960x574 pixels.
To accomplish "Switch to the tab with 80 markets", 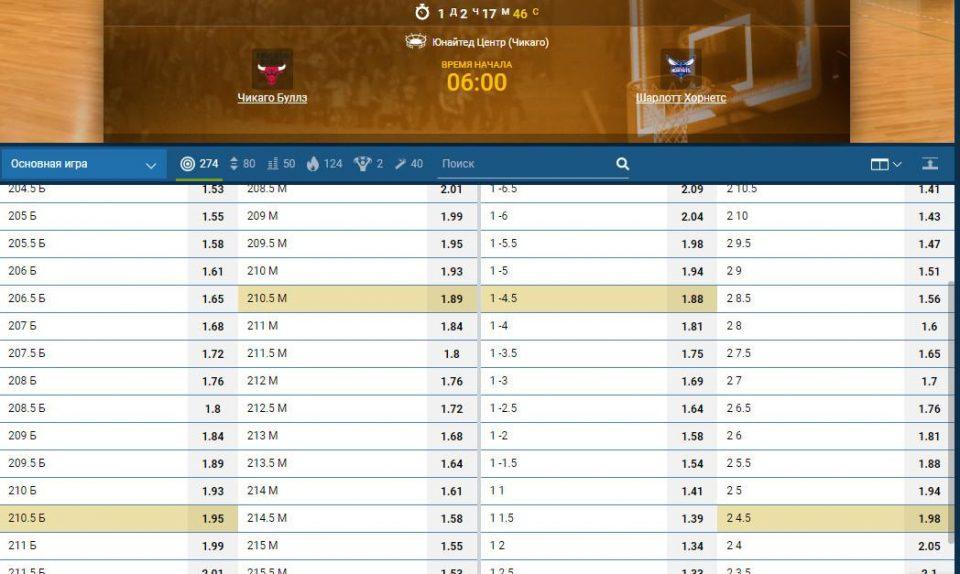I will pyautogui.click(x=243, y=164).
